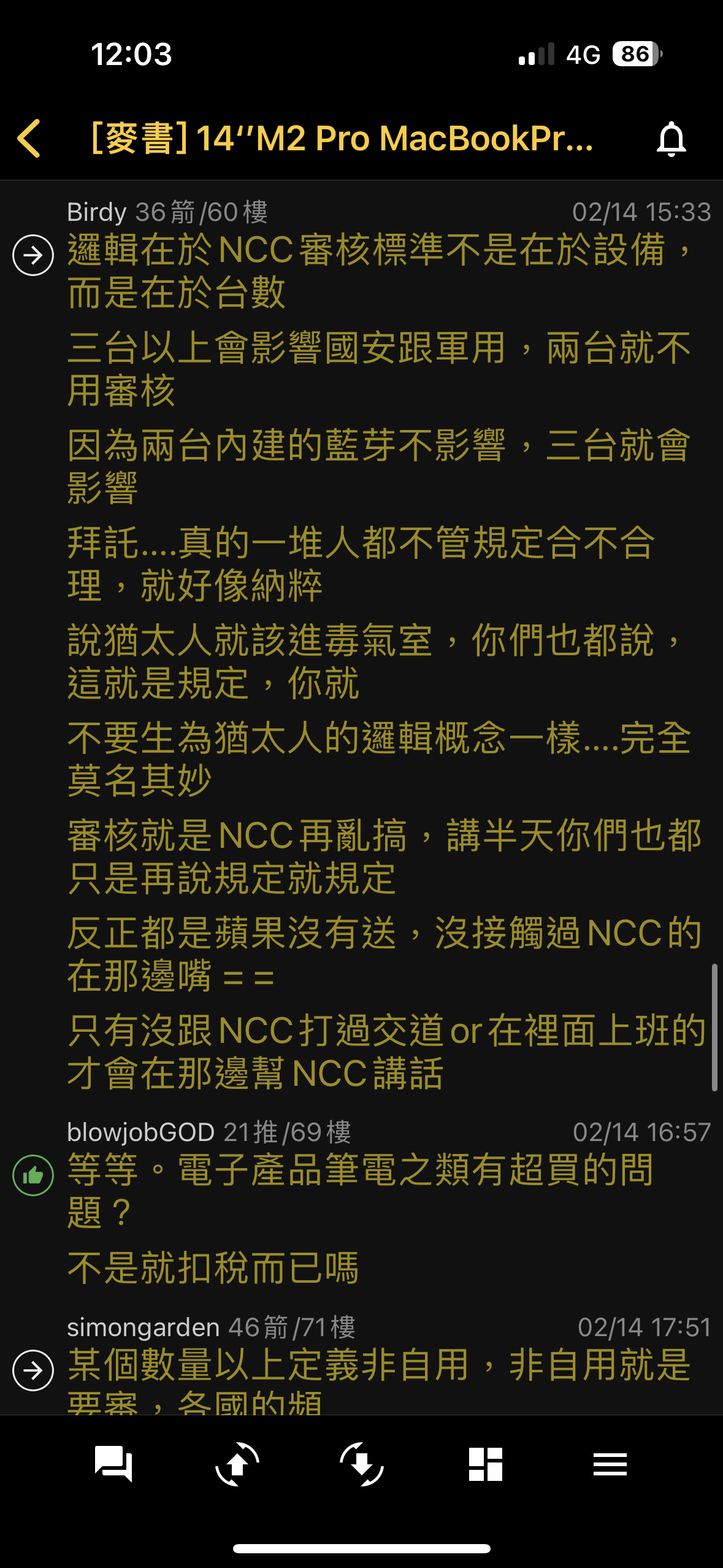The image size is (723, 1568).
Task: Tap the arrow icon beside simongarden's comment
Action: pyautogui.click(x=33, y=1370)
